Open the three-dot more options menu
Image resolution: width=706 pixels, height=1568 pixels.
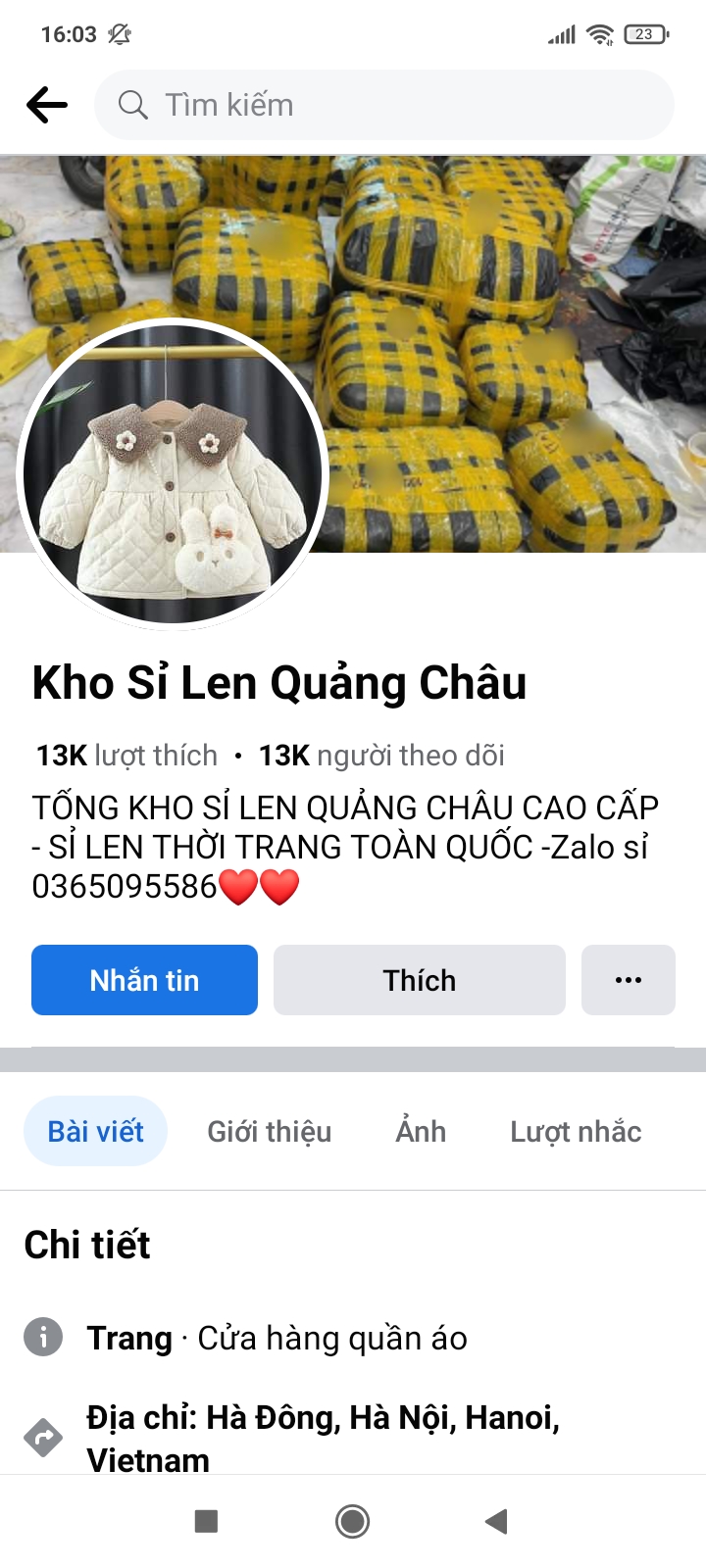click(x=628, y=980)
